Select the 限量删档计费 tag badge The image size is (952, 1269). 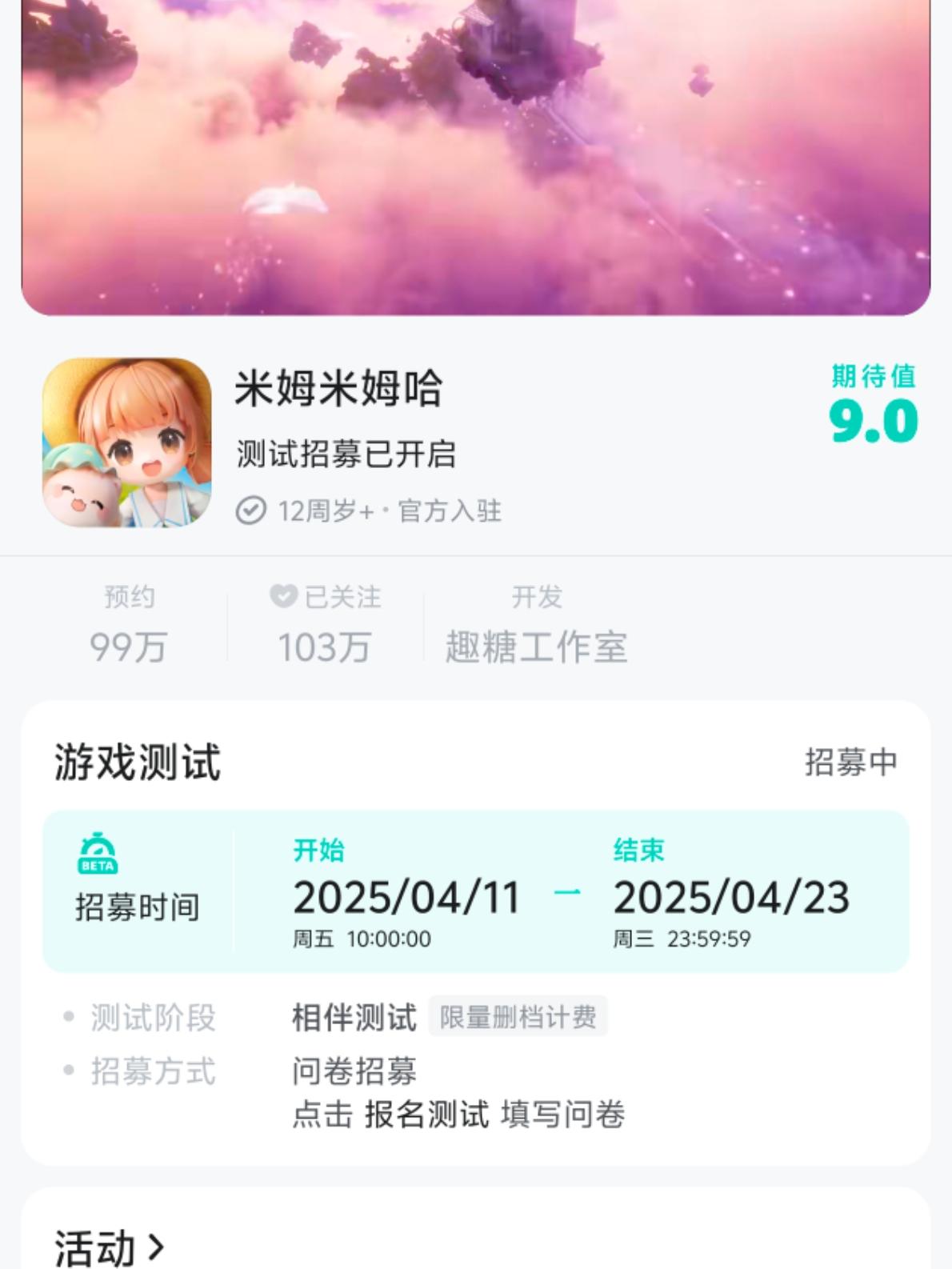(518, 1016)
